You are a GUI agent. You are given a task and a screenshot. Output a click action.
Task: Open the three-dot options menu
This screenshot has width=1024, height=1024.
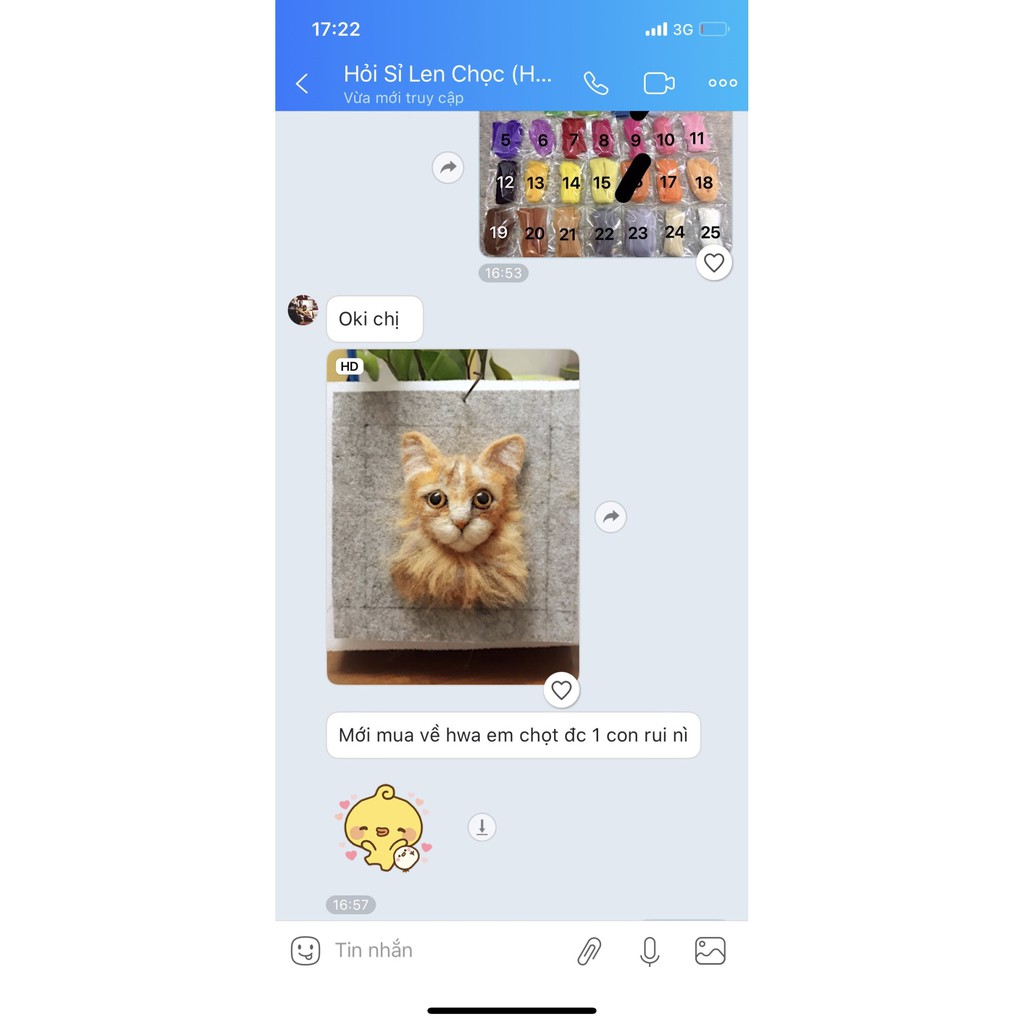click(722, 84)
